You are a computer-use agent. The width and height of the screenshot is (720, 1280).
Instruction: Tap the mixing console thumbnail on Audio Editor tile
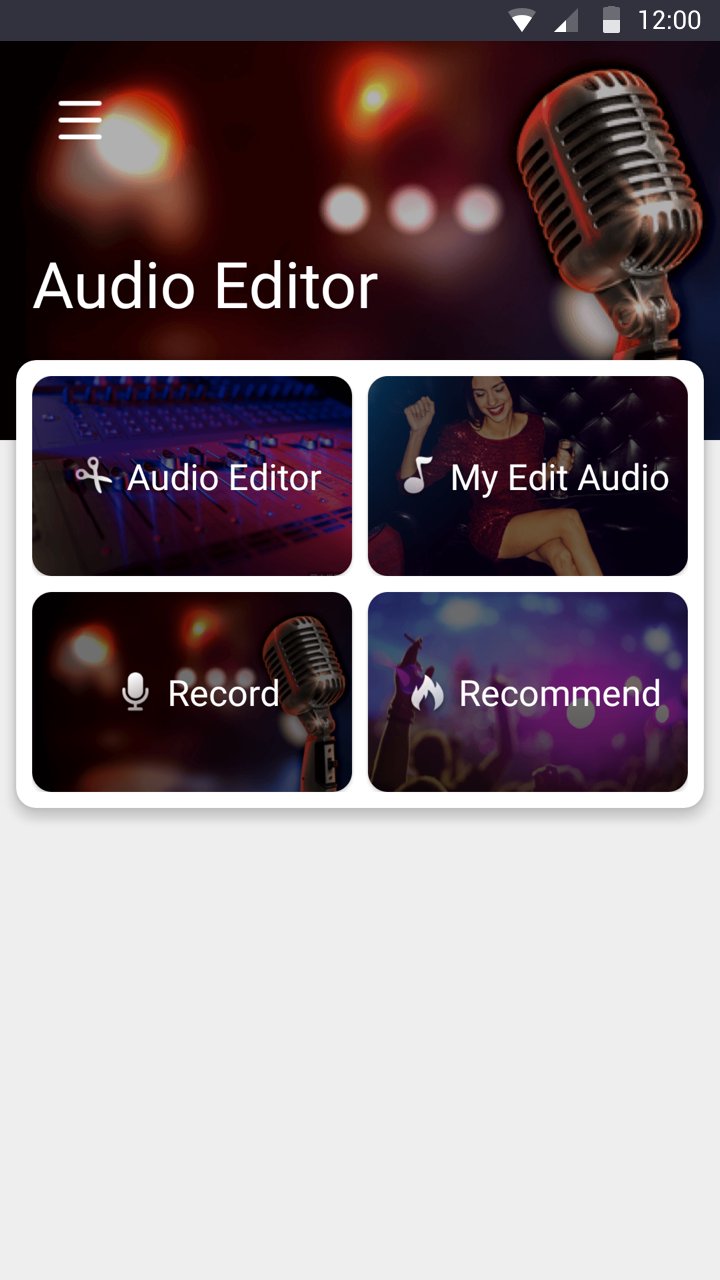(x=192, y=420)
